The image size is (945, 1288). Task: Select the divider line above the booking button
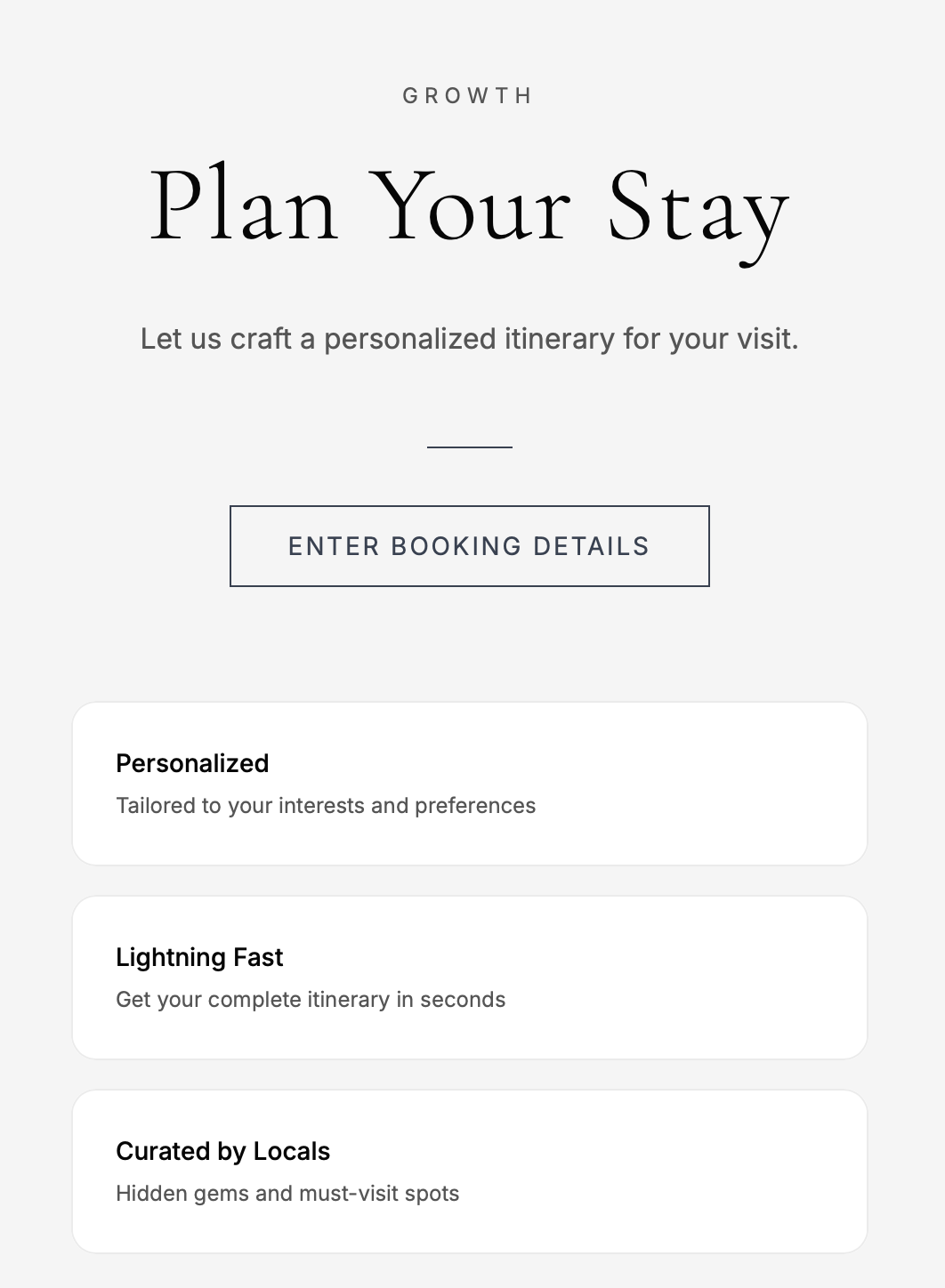469,447
